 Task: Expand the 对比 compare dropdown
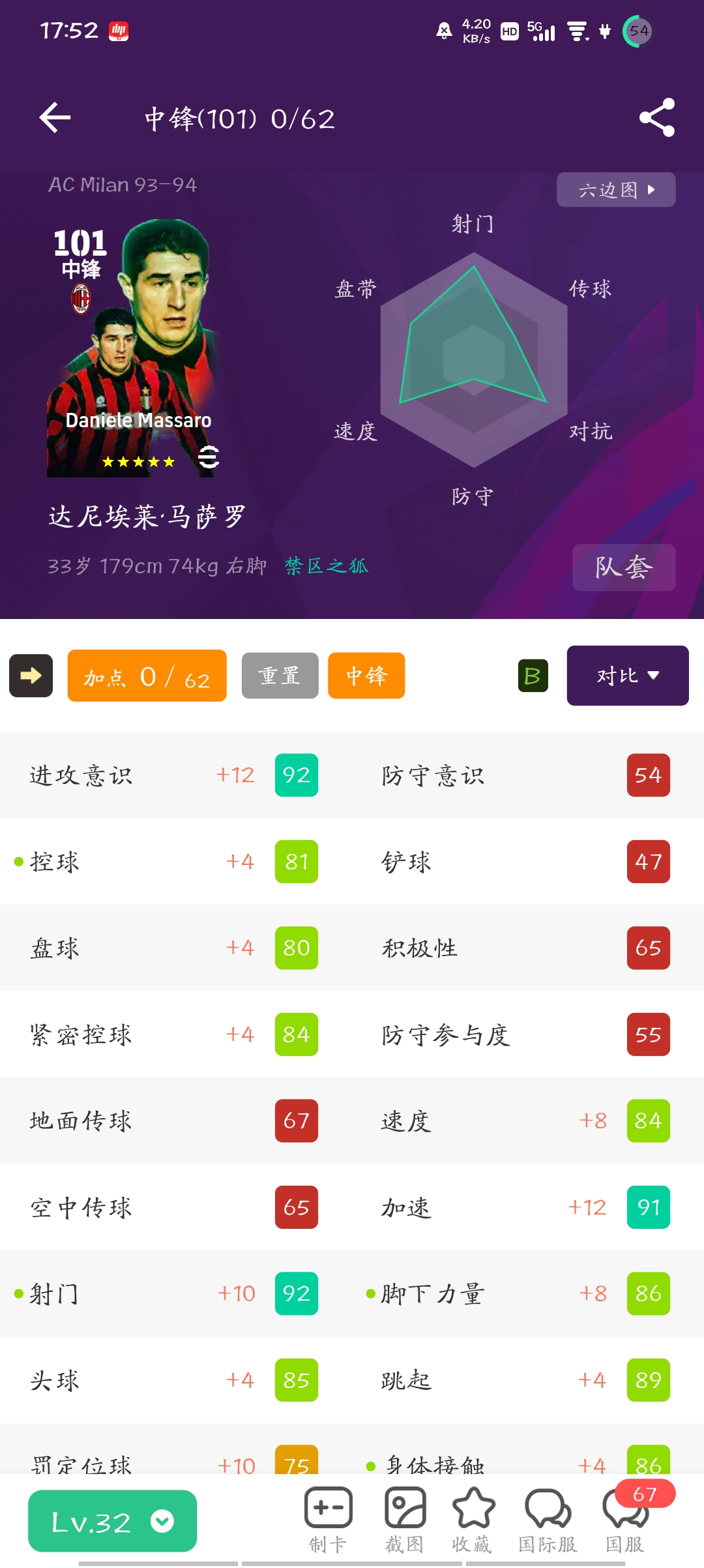(627, 676)
